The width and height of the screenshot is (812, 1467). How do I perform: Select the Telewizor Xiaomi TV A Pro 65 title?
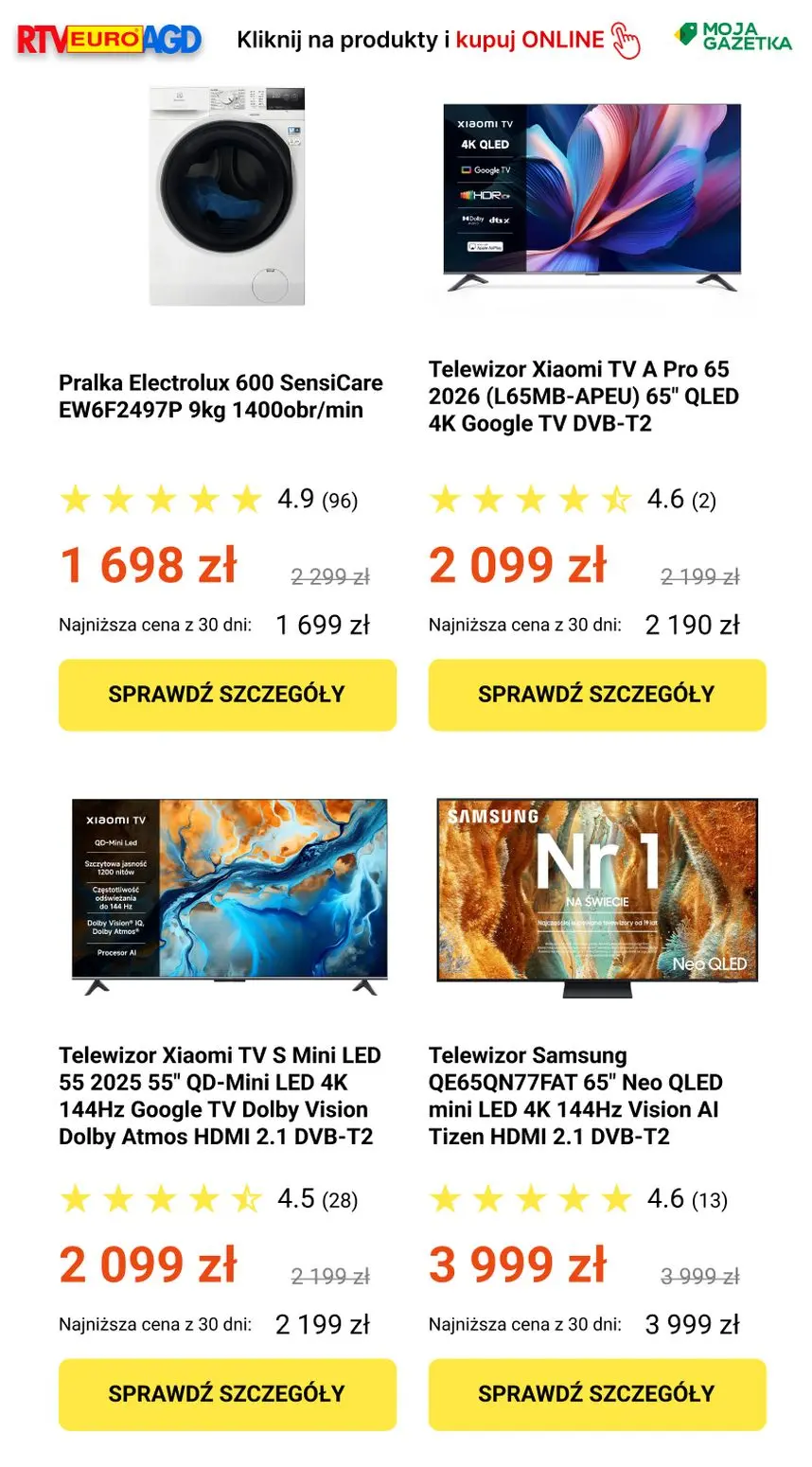(585, 396)
